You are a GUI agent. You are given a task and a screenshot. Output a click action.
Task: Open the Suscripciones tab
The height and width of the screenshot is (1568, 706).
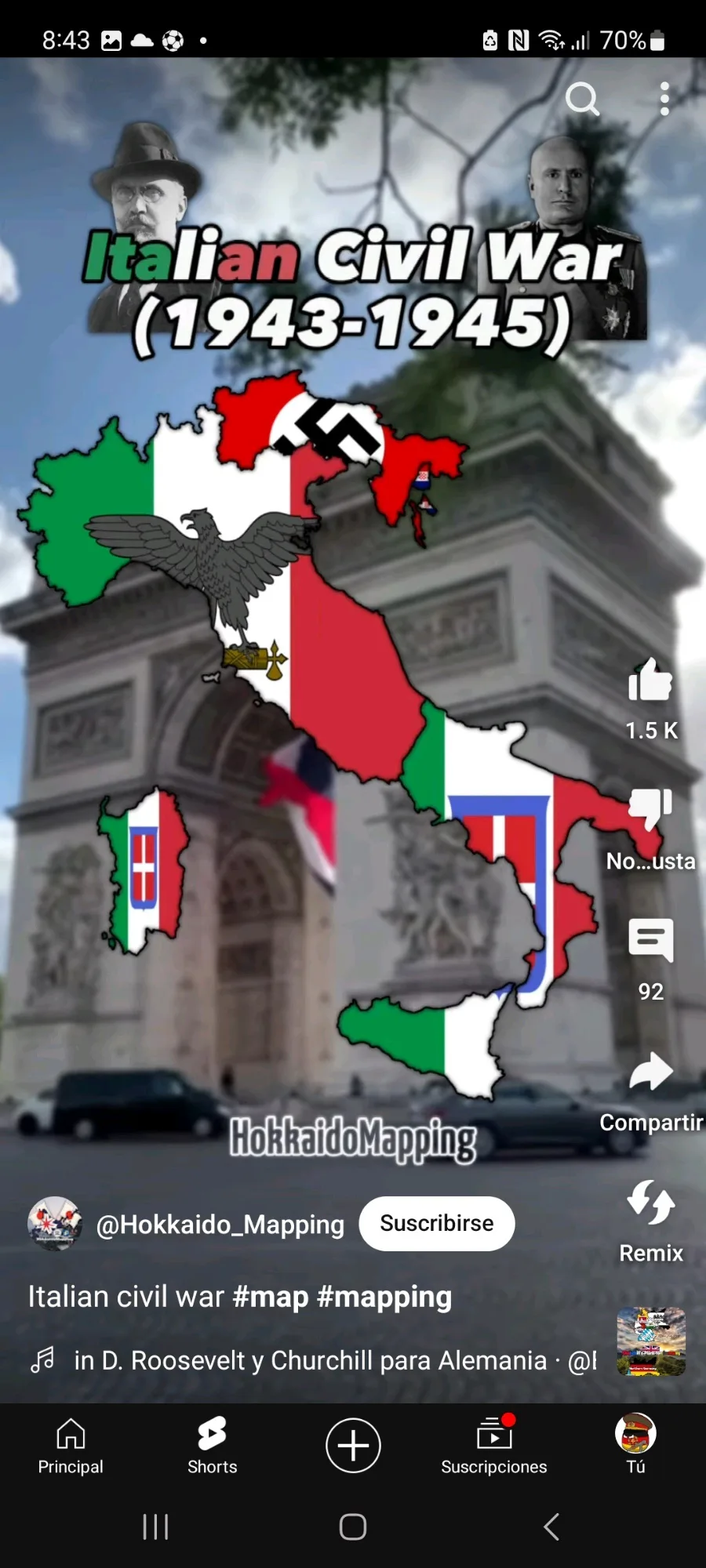pyautogui.click(x=494, y=1446)
